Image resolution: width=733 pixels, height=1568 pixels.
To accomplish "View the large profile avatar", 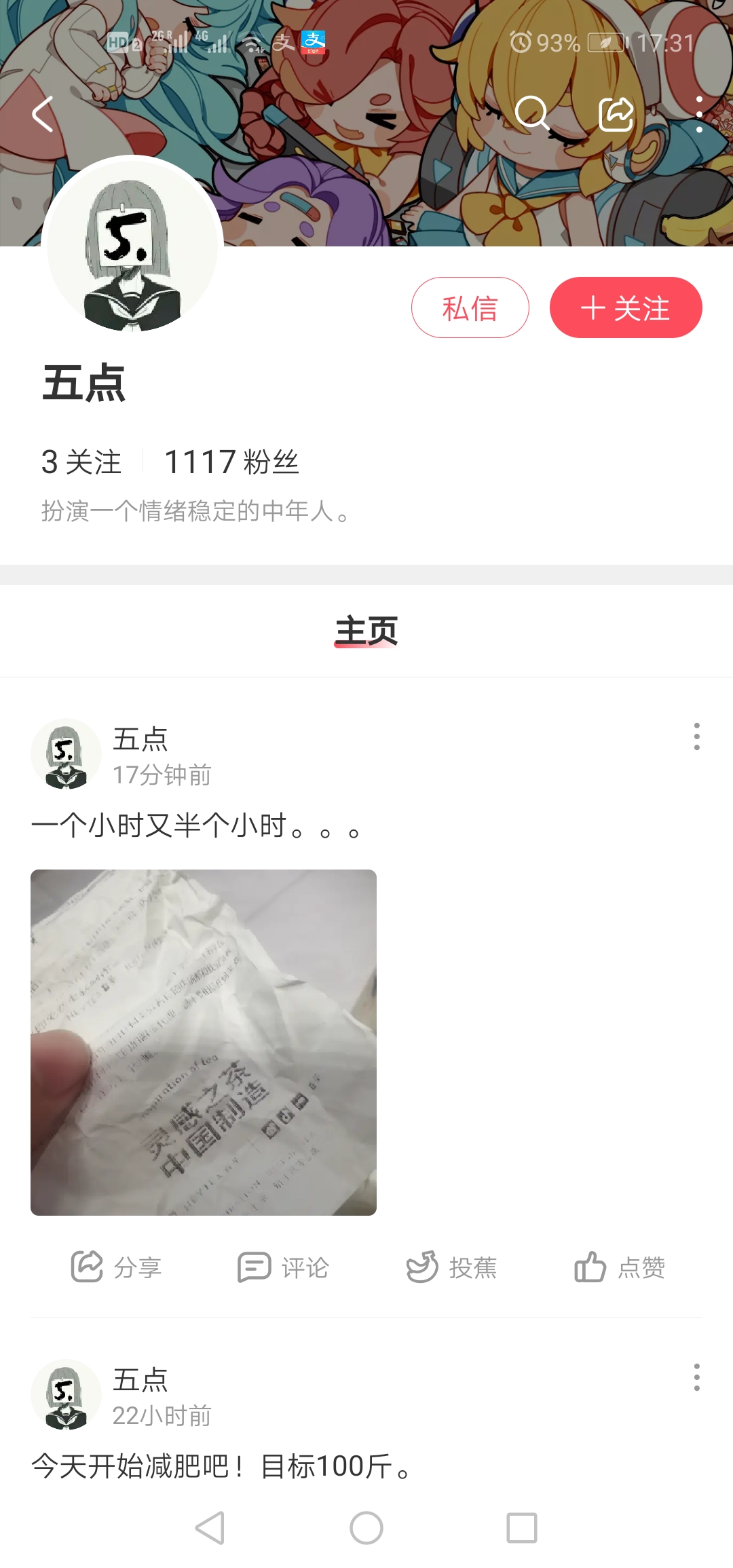I will coord(132,246).
